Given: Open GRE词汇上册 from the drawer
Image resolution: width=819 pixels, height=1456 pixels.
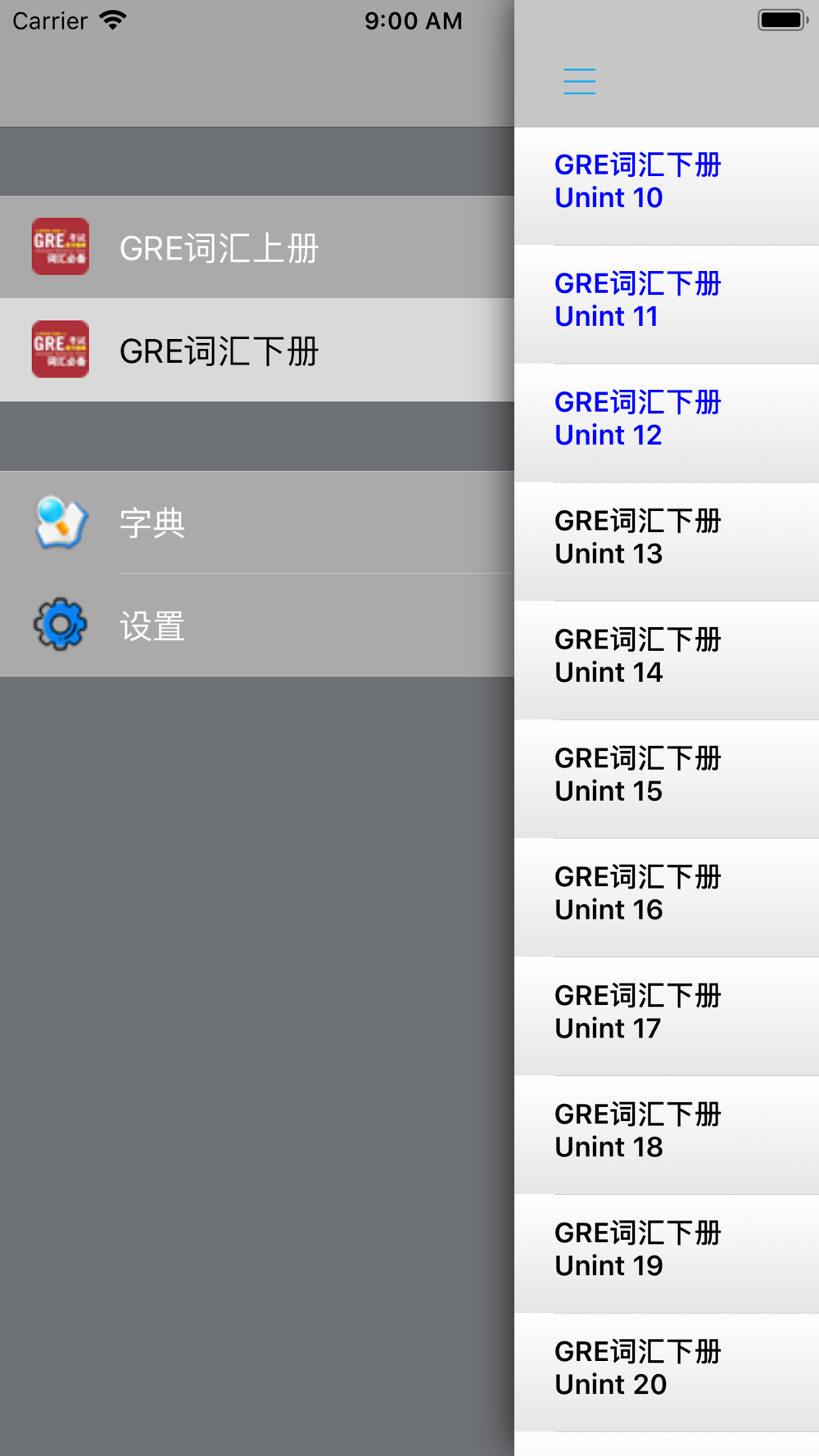Looking at the screenshot, I should pos(219,247).
